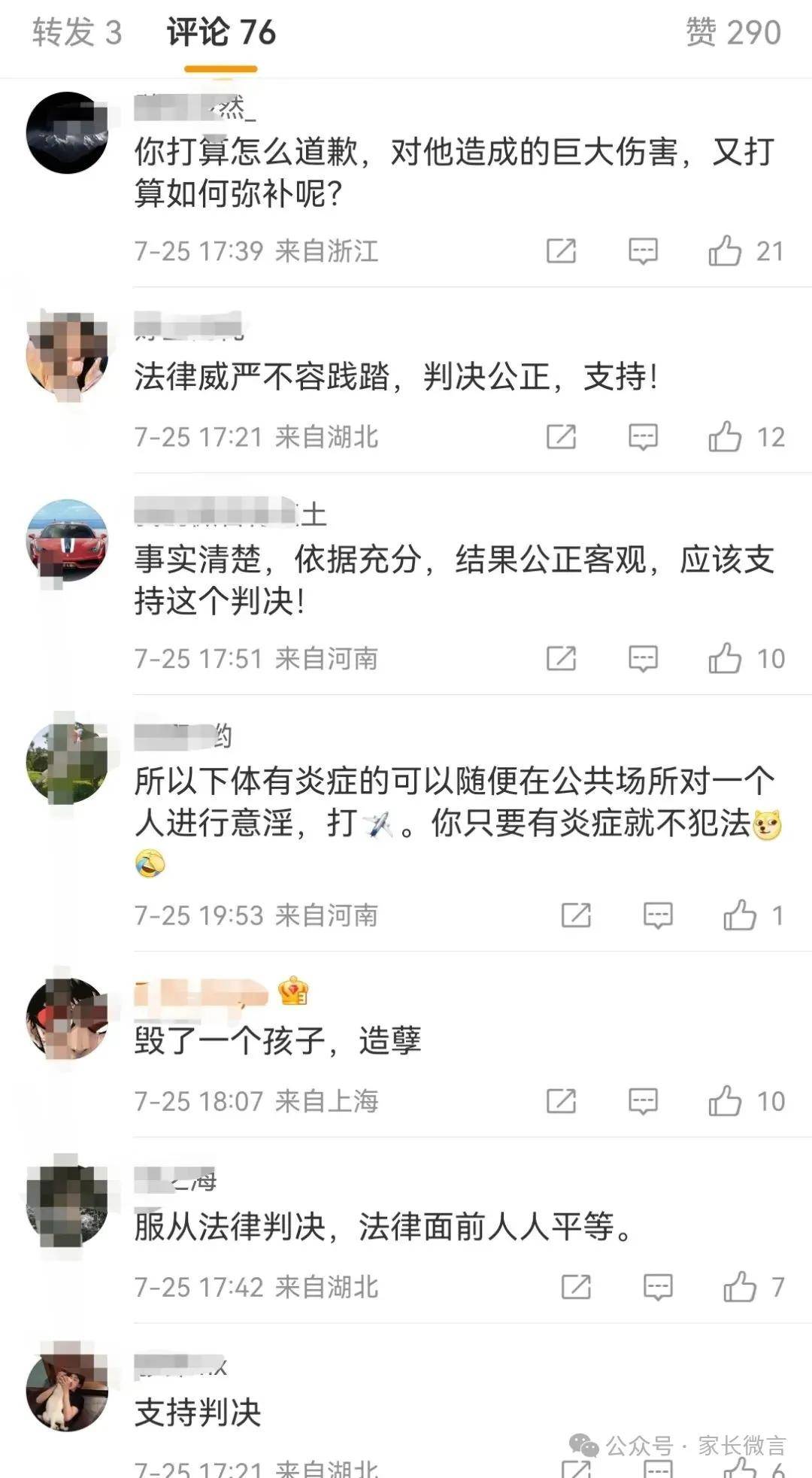Repost the 7-25 17:39 来自浙江 comment
Viewport: 812px width, 1478px height.
[561, 250]
